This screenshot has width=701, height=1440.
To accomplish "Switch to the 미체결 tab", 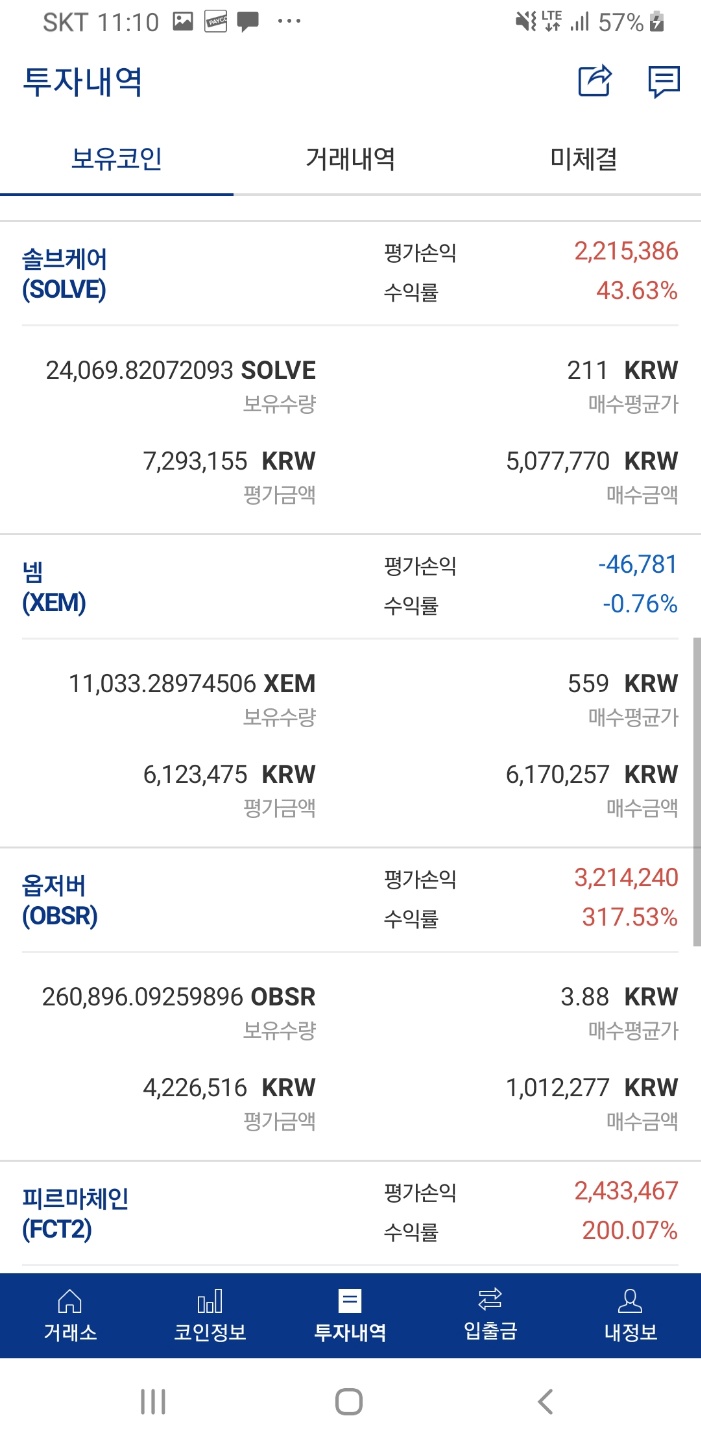I will coord(583,158).
